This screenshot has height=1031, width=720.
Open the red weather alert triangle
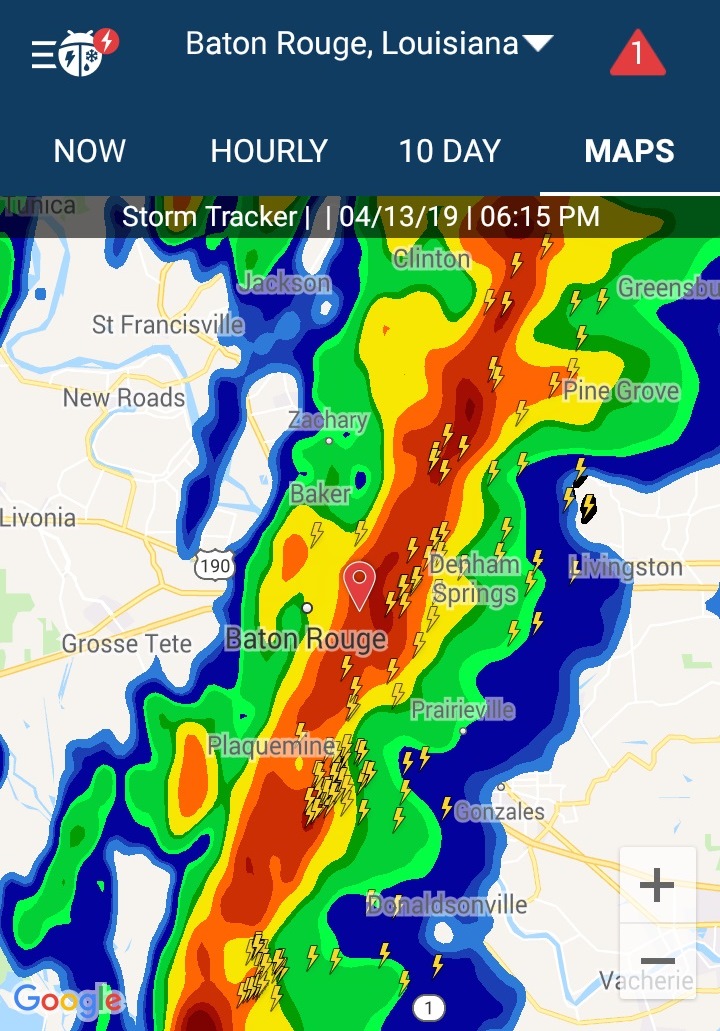click(x=637, y=53)
